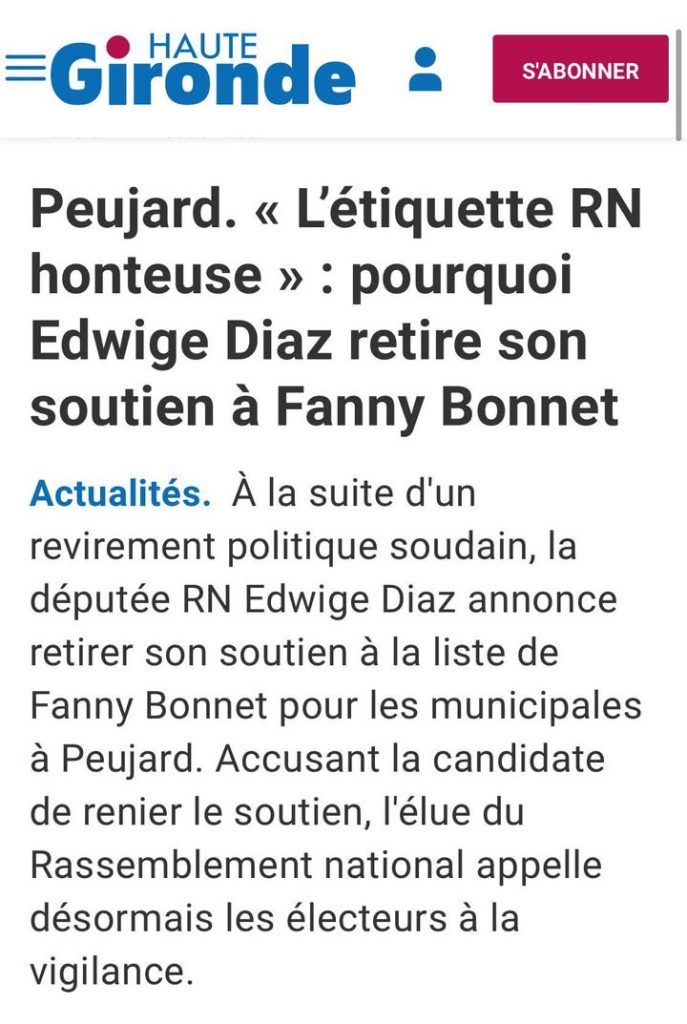Open the hamburger navigation menu
The image size is (687, 1024).
(x=26, y=68)
